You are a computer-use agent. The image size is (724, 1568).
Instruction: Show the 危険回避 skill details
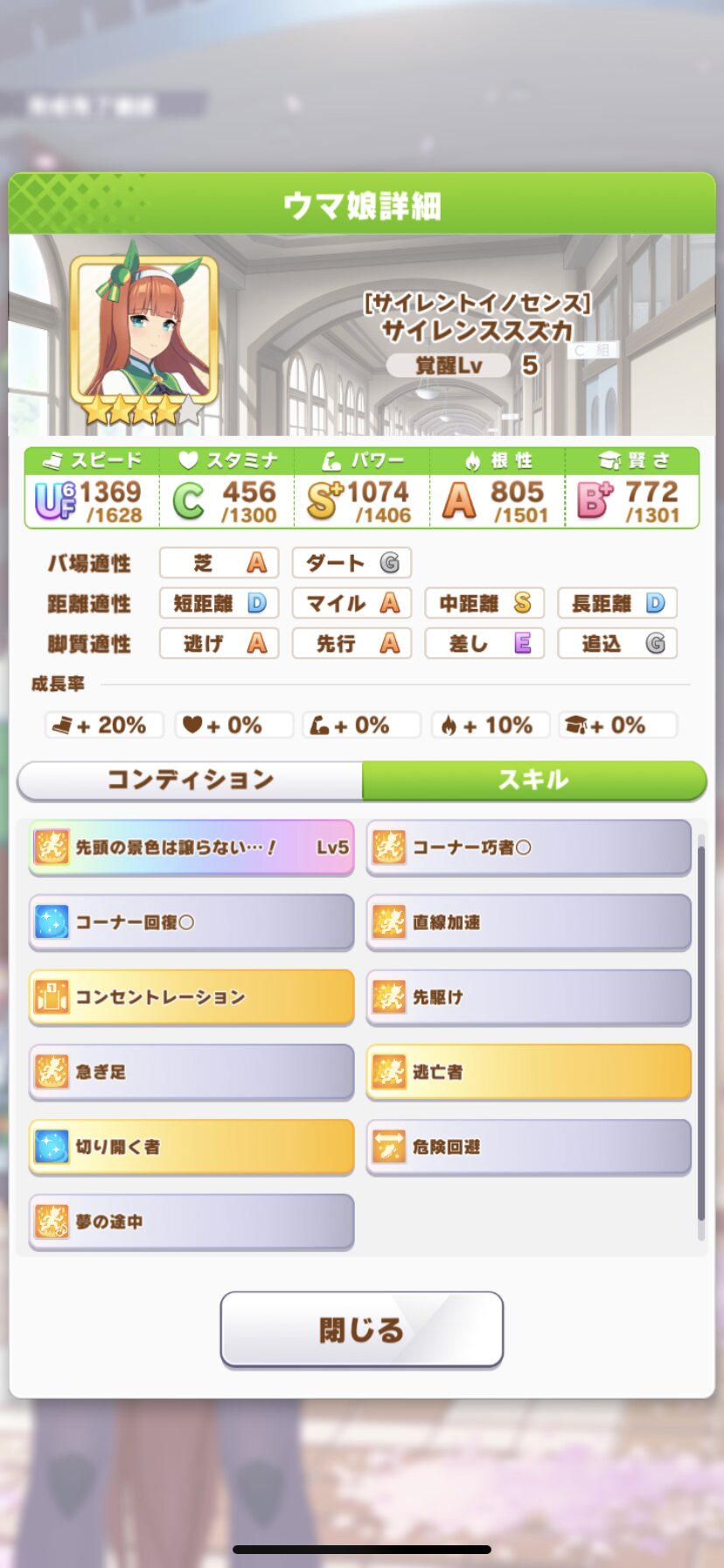click(x=528, y=1146)
